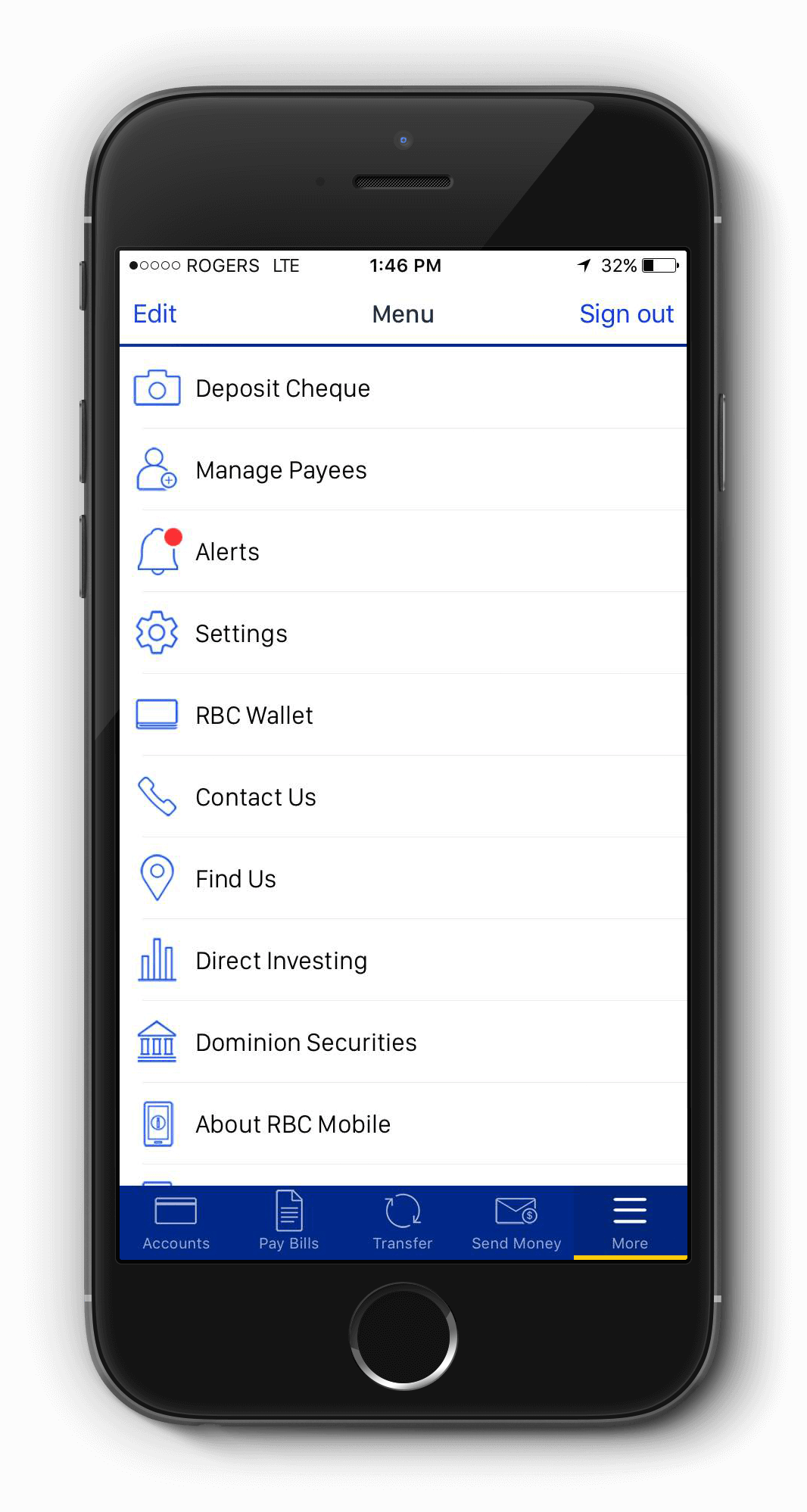Image resolution: width=807 pixels, height=1512 pixels.
Task: Open Manage Payees
Action: (x=281, y=470)
